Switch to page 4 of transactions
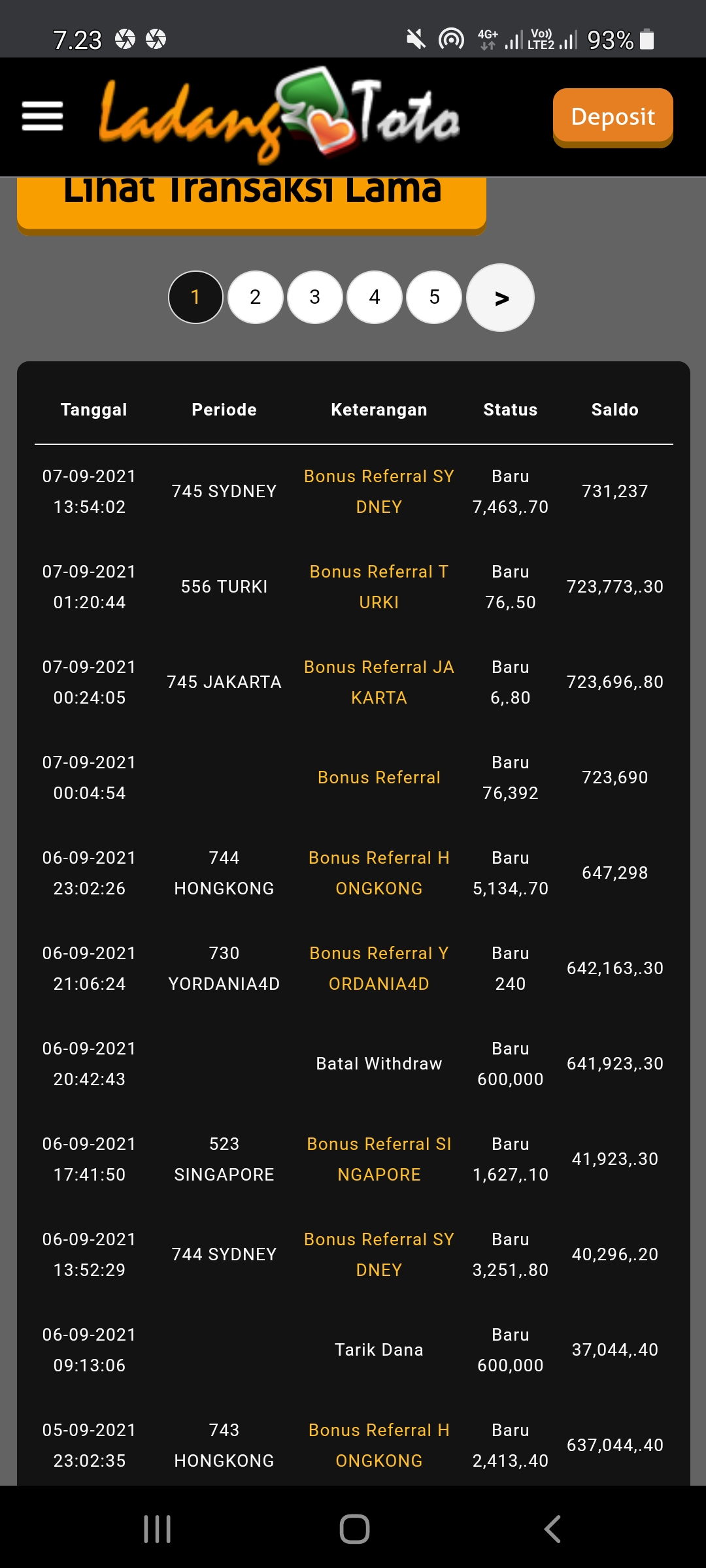The image size is (706, 1568). pos(375,297)
